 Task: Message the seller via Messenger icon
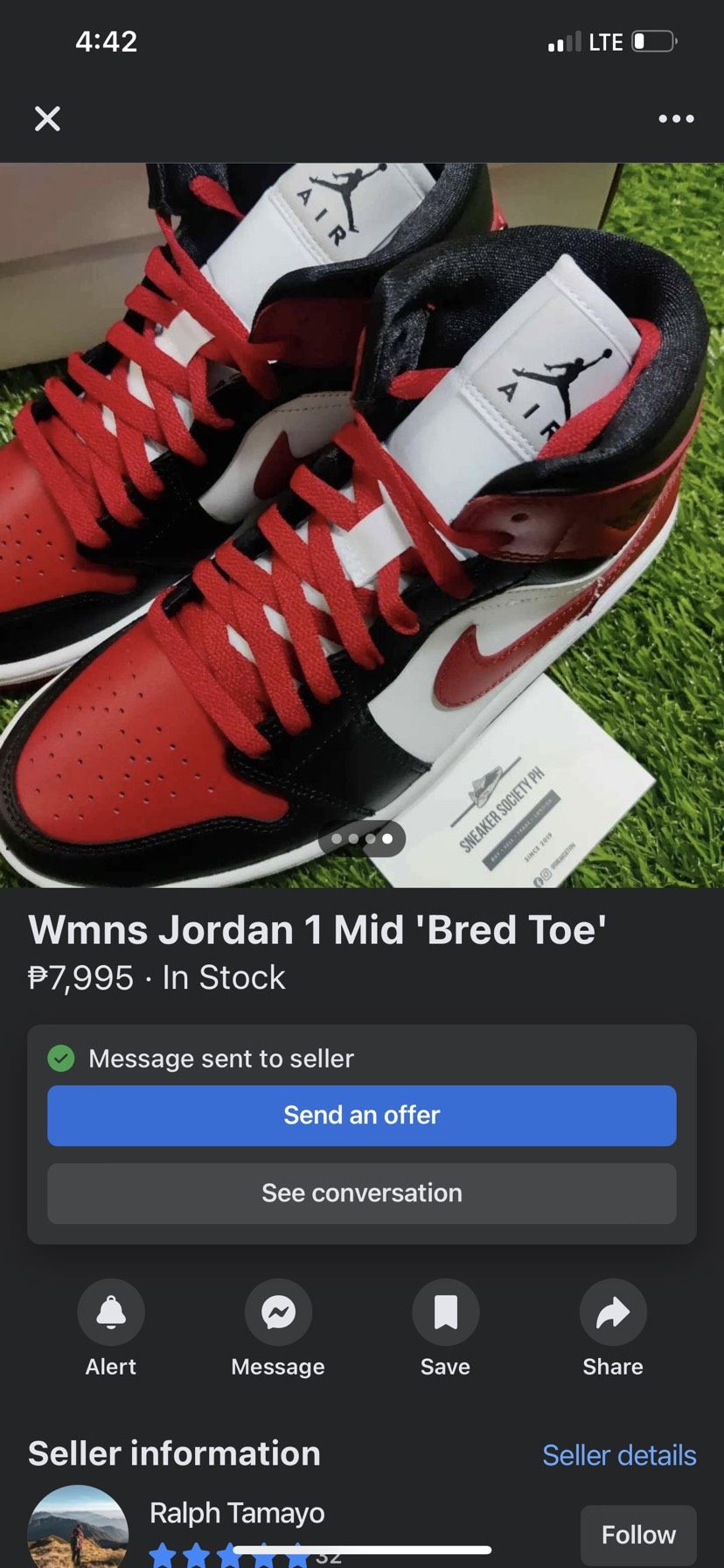coord(278,1312)
